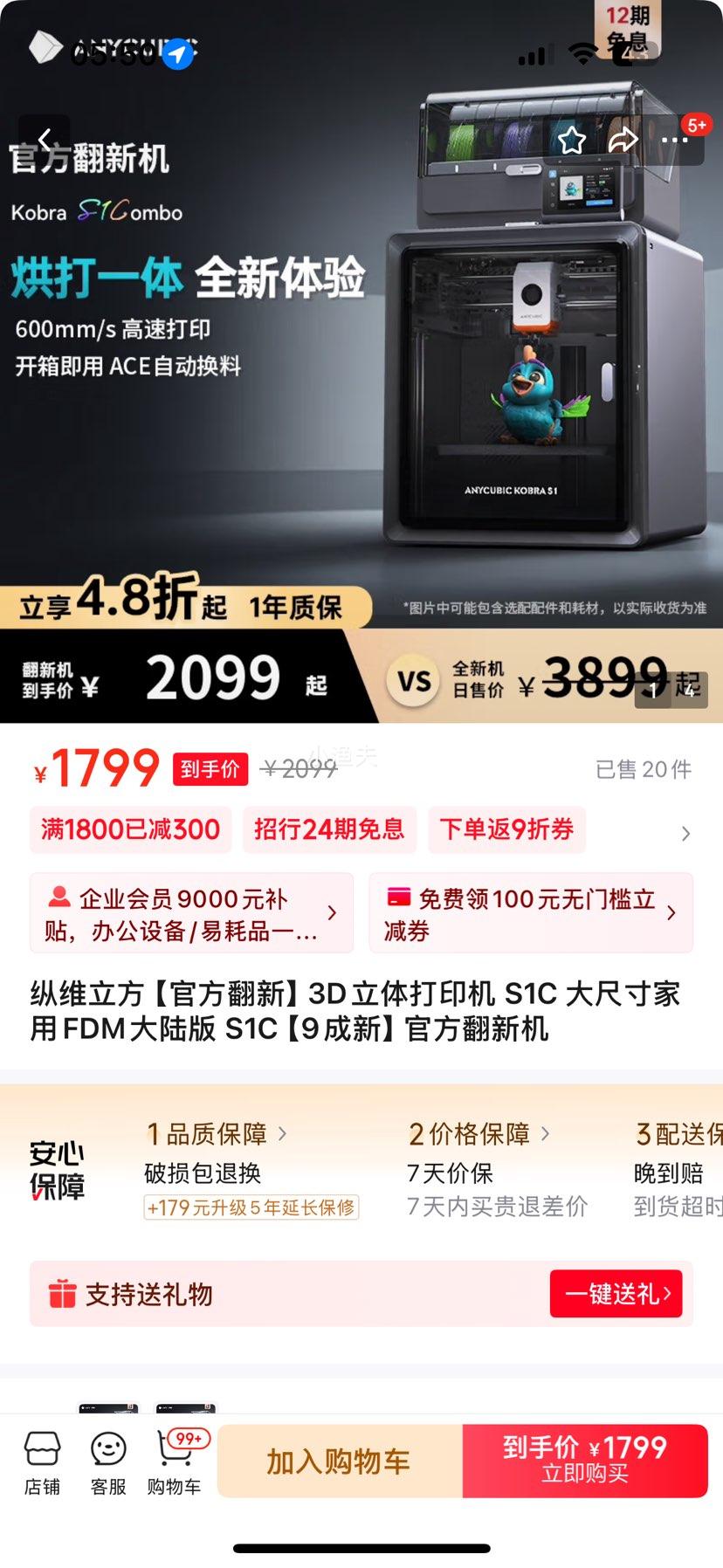Open 企业会员9000元补贴 offer

pos(191,913)
